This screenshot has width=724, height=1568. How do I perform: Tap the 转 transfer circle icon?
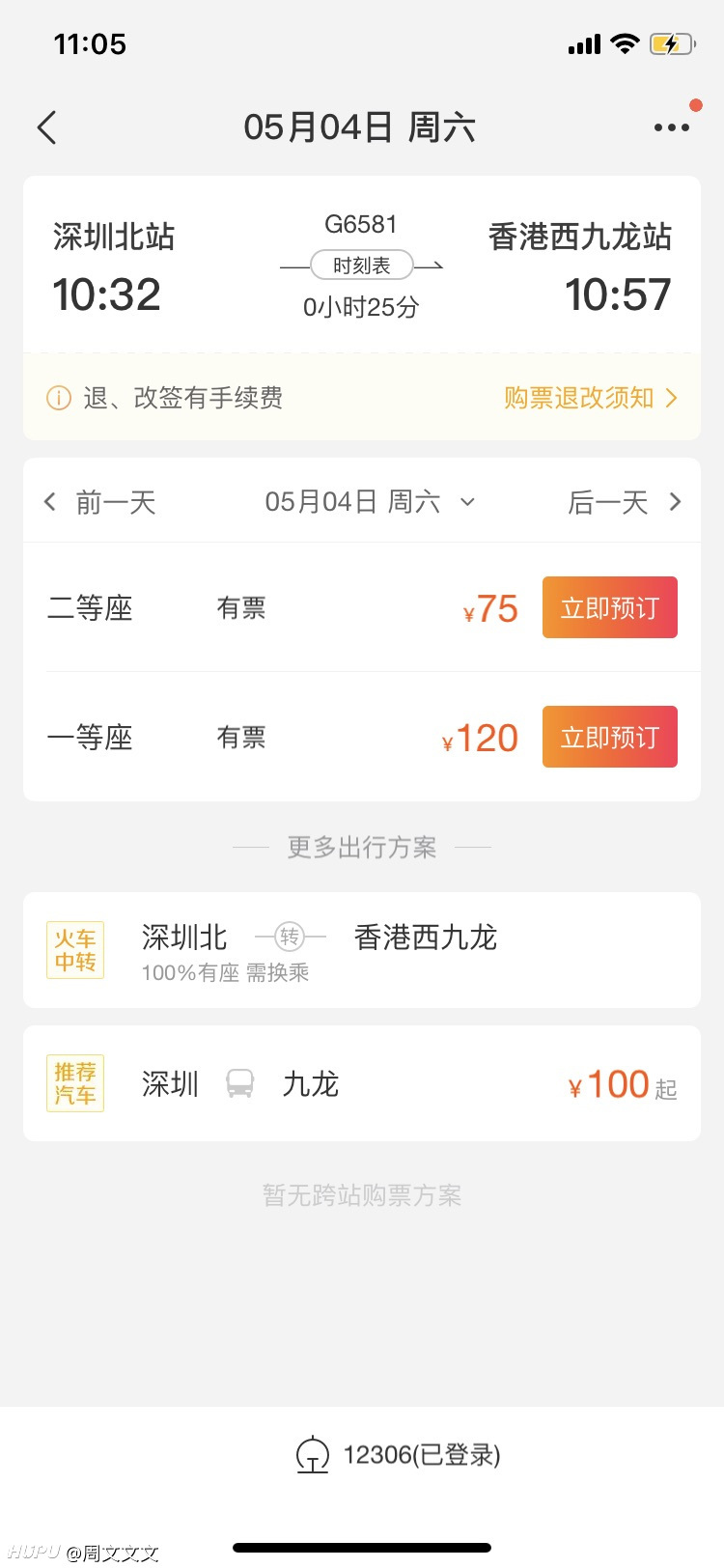pos(289,936)
